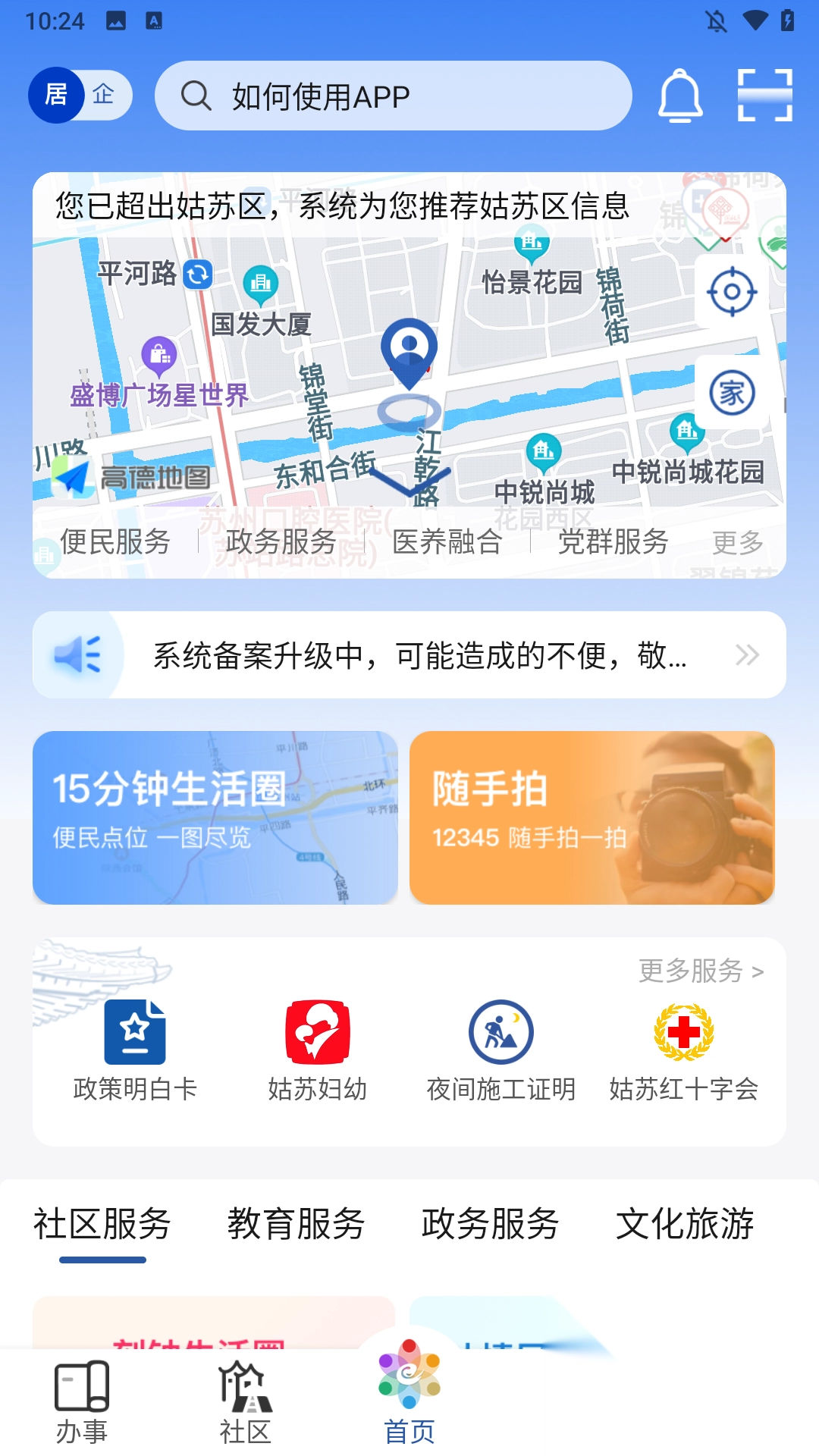Switch to 教育服务 tab
This screenshot has width=819, height=1456.
296,1224
